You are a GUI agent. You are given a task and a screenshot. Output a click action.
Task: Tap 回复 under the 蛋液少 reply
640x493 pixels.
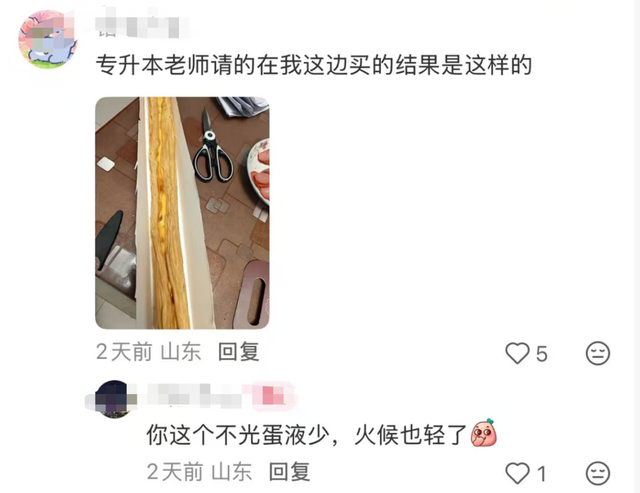click(x=289, y=472)
